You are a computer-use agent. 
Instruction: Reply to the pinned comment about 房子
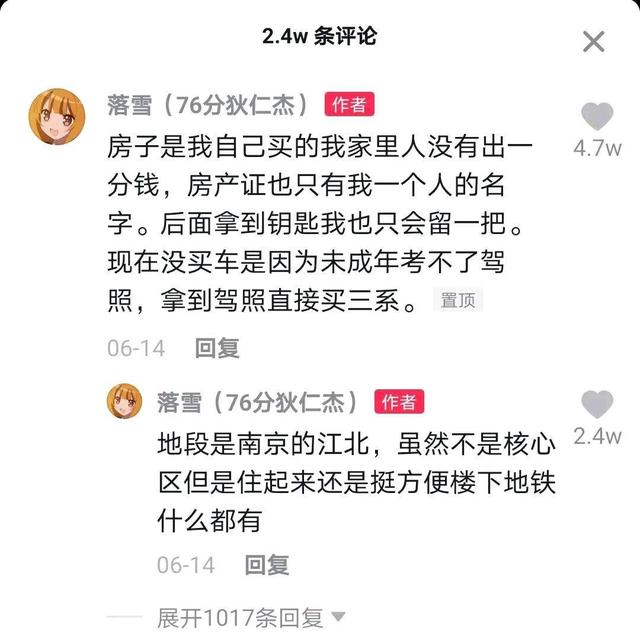coord(217,348)
